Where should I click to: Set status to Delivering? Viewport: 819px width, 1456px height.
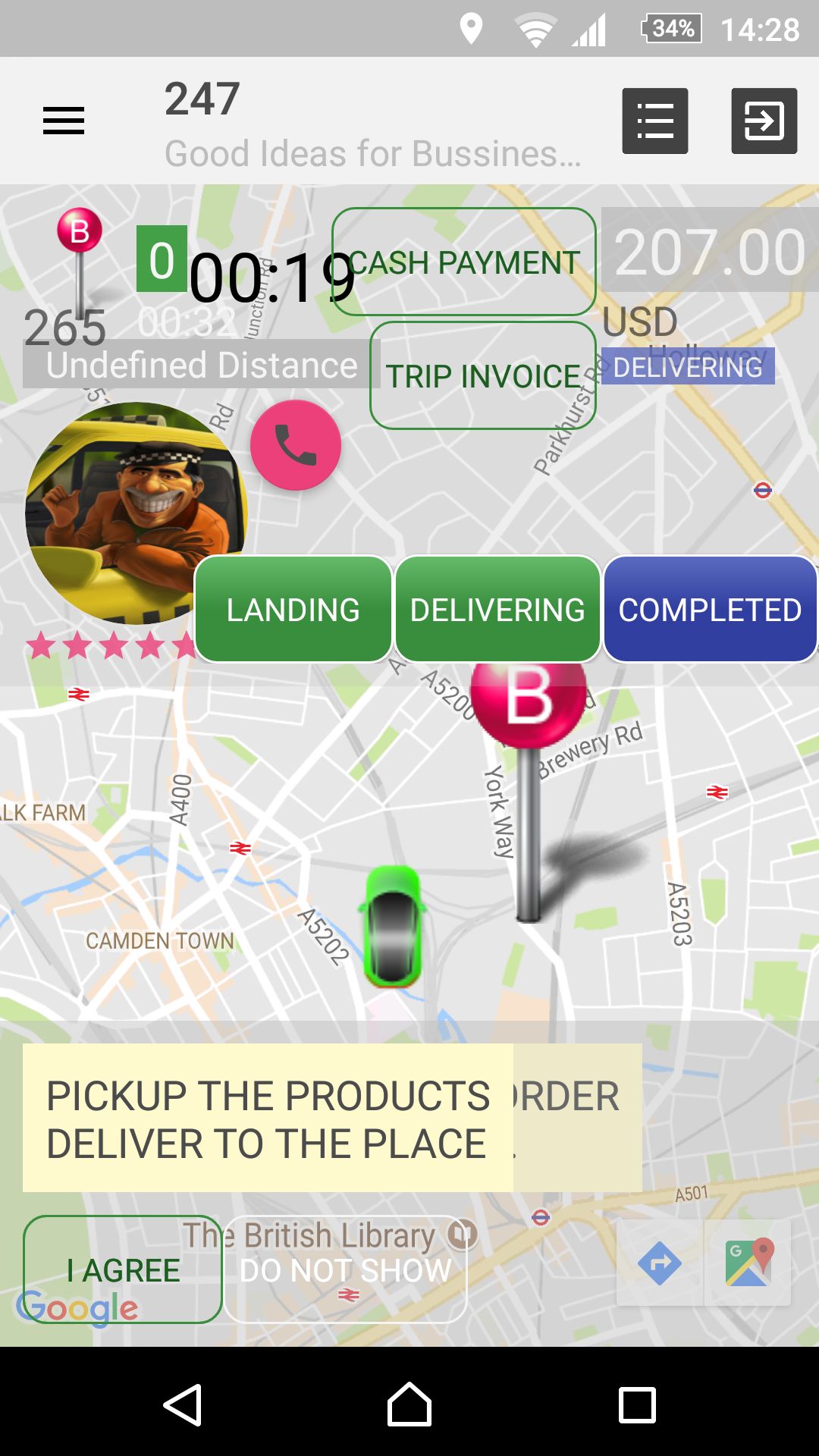click(497, 609)
